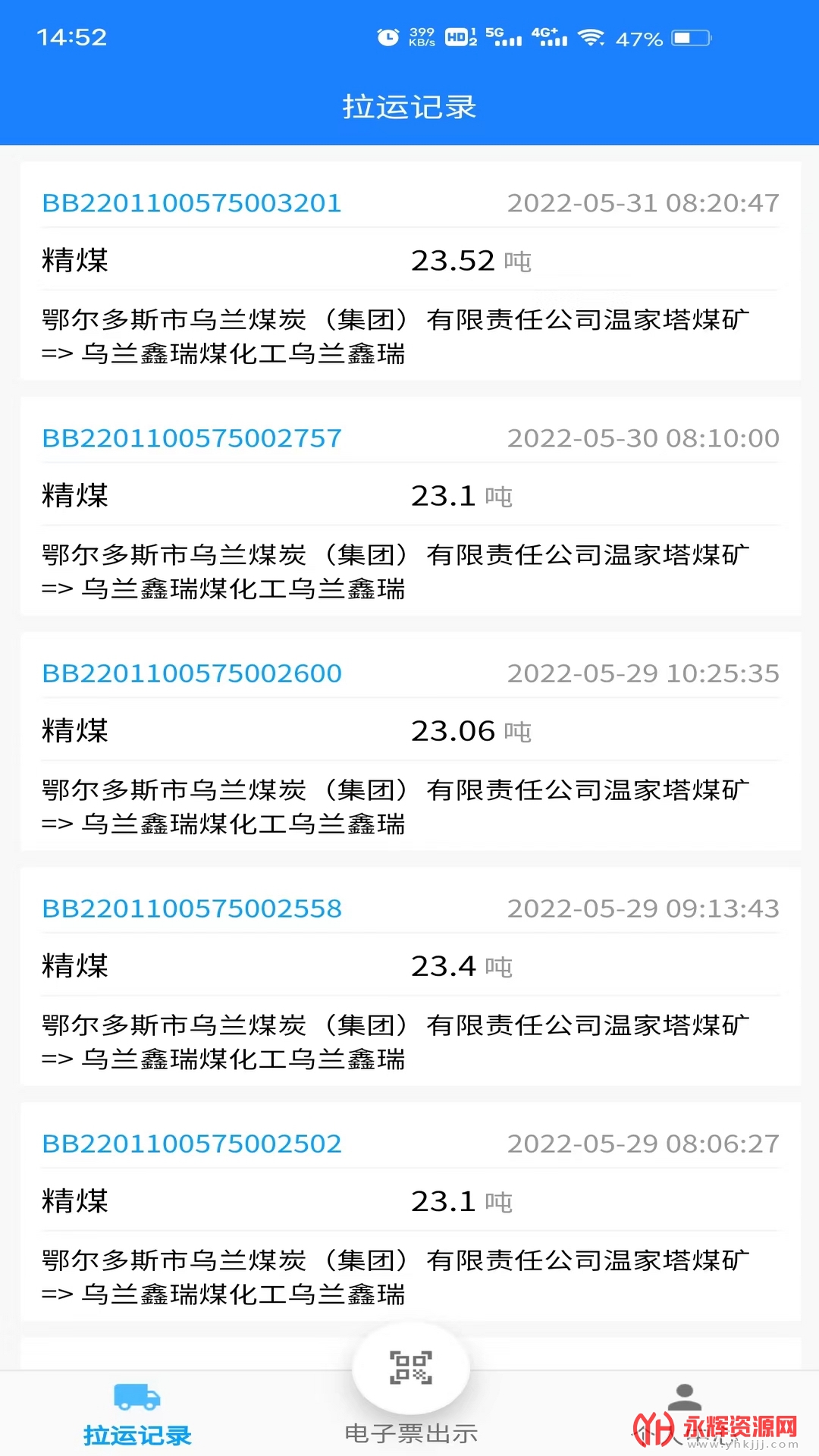Viewport: 819px width, 1456px height.
Task: Open record BB2201100575002600
Action: pyautogui.click(x=410, y=741)
